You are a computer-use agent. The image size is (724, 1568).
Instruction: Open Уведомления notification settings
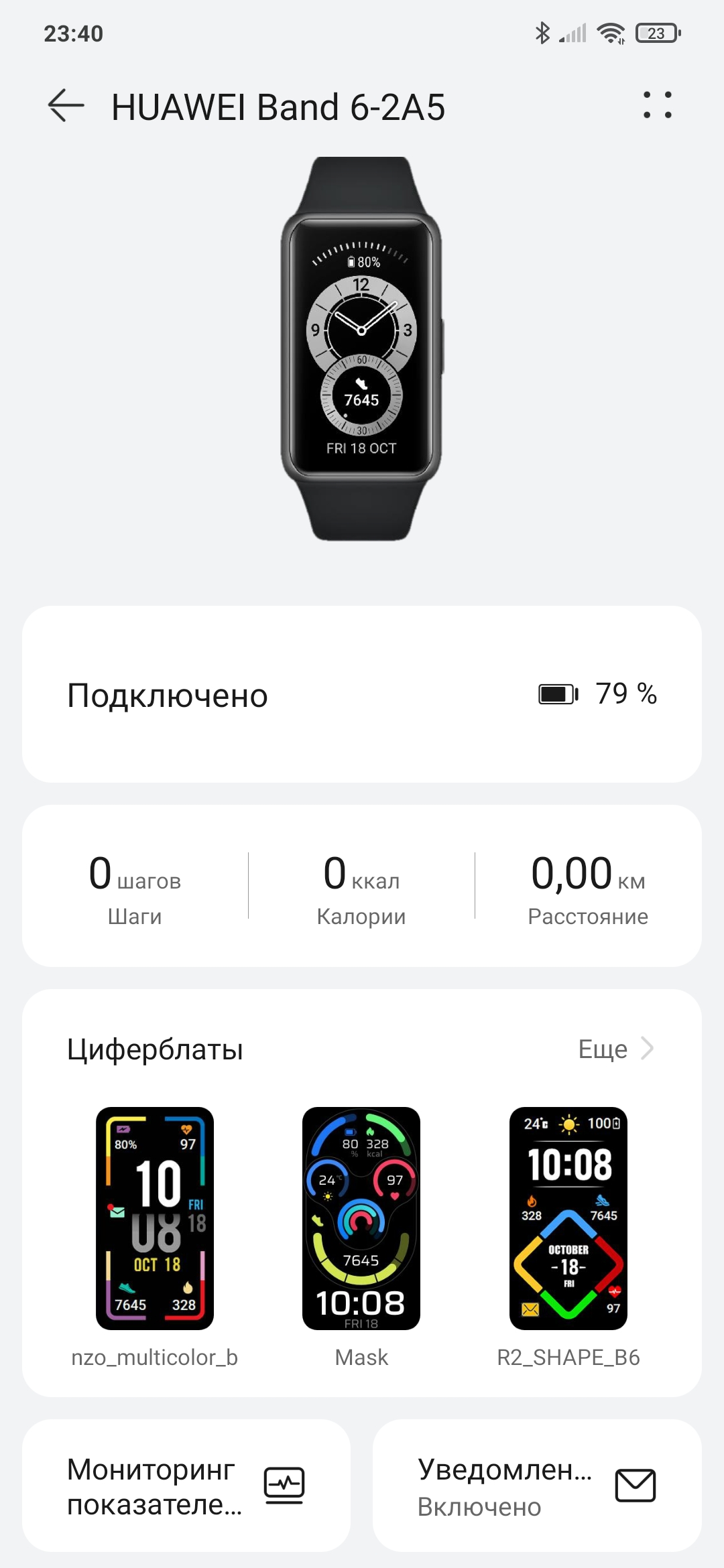pyautogui.click(x=537, y=1486)
